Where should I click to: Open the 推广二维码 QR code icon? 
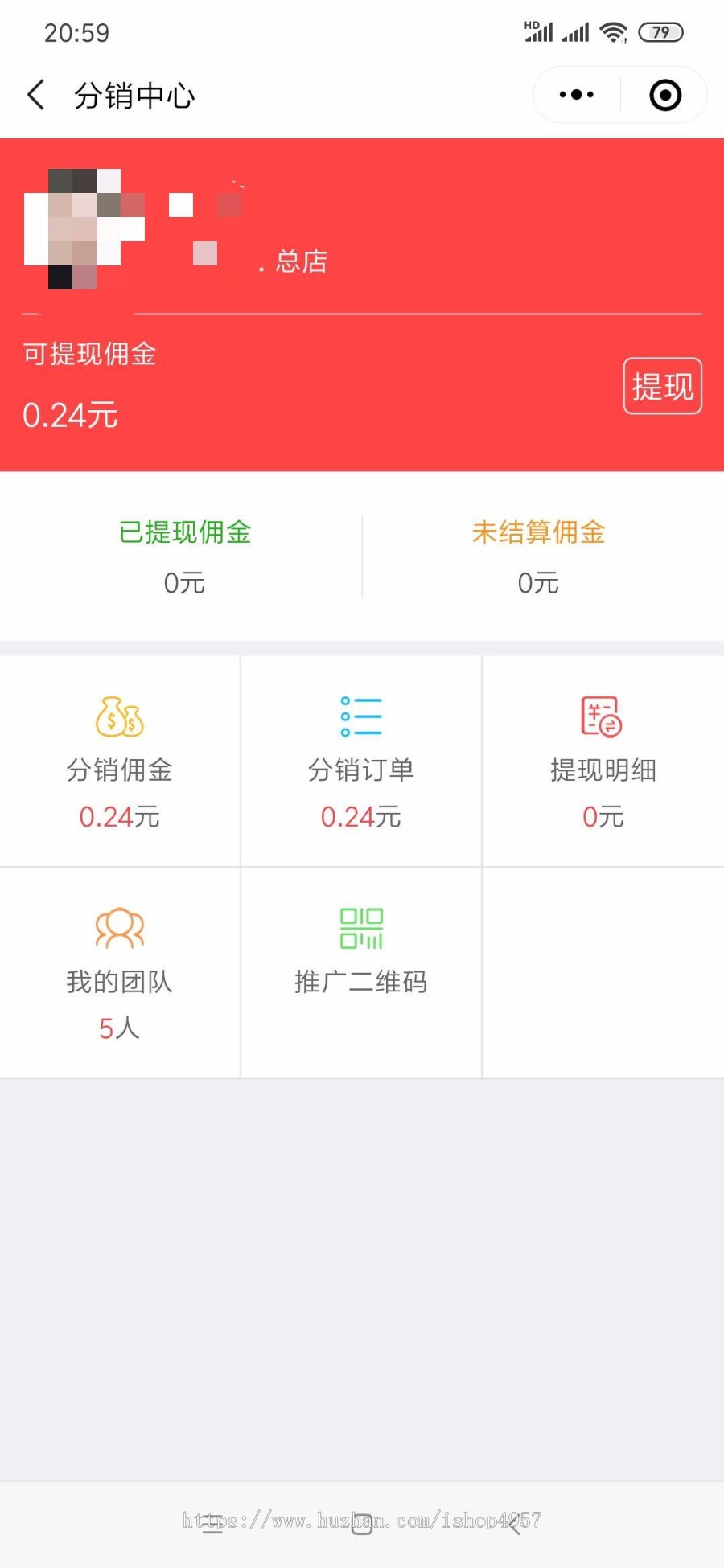click(360, 929)
